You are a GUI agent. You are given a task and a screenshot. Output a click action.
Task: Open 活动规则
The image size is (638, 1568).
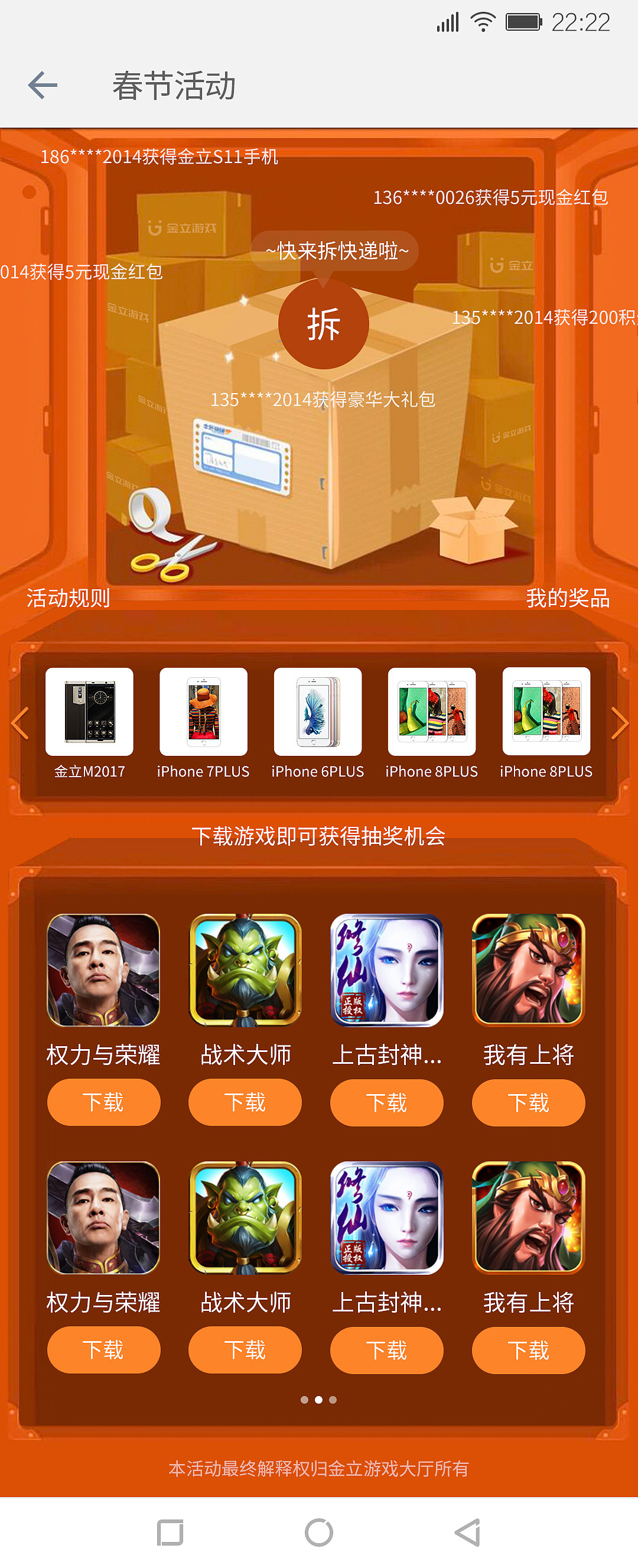pyautogui.click(x=68, y=598)
